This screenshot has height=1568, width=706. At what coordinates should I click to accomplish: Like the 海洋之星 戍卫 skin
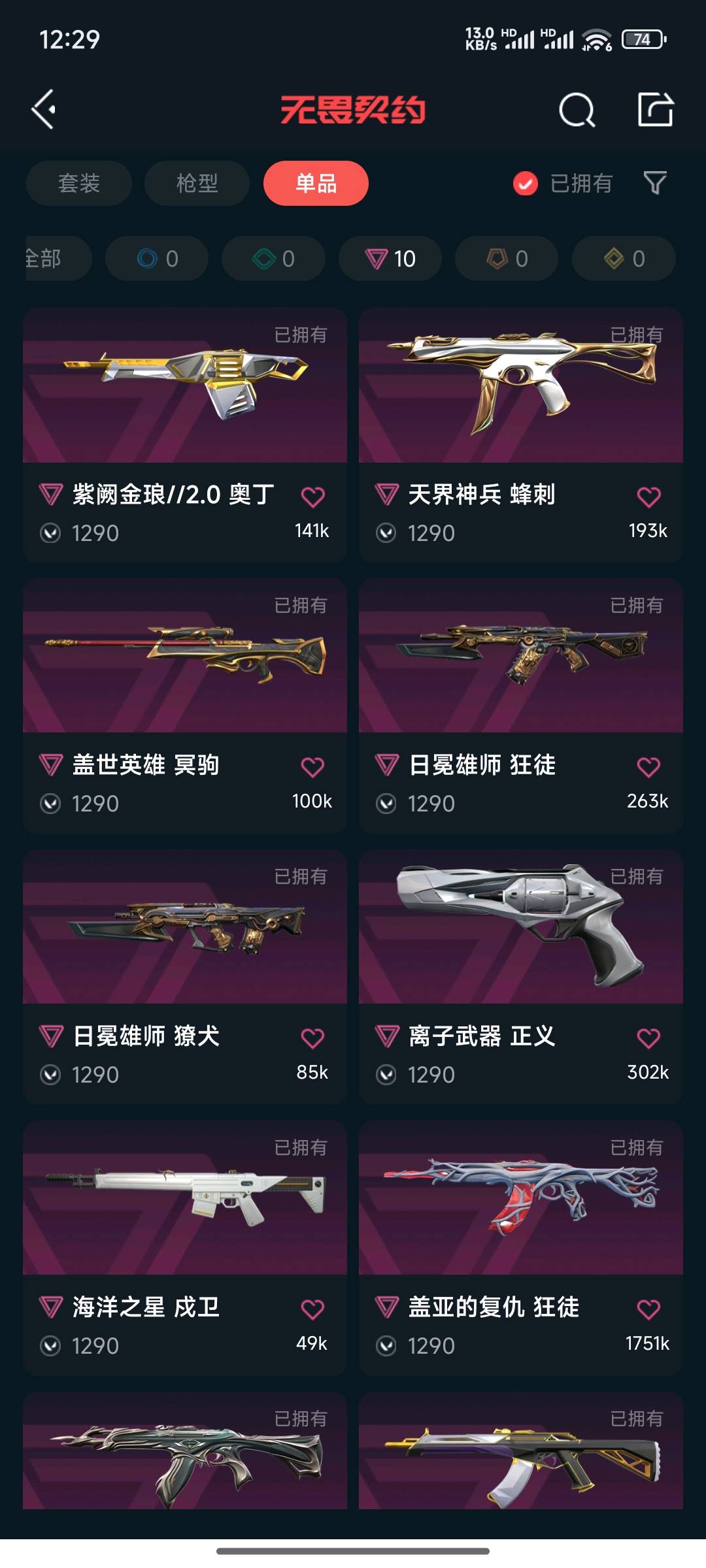click(x=312, y=1309)
